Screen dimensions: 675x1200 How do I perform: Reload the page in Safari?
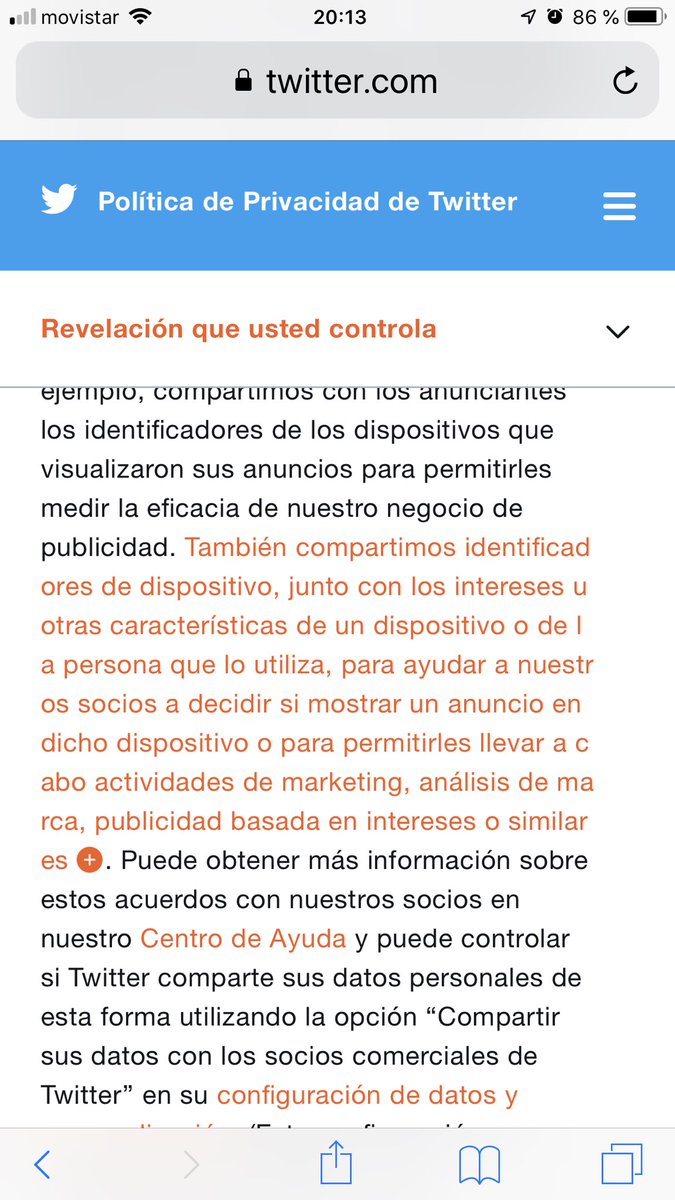pyautogui.click(x=625, y=81)
